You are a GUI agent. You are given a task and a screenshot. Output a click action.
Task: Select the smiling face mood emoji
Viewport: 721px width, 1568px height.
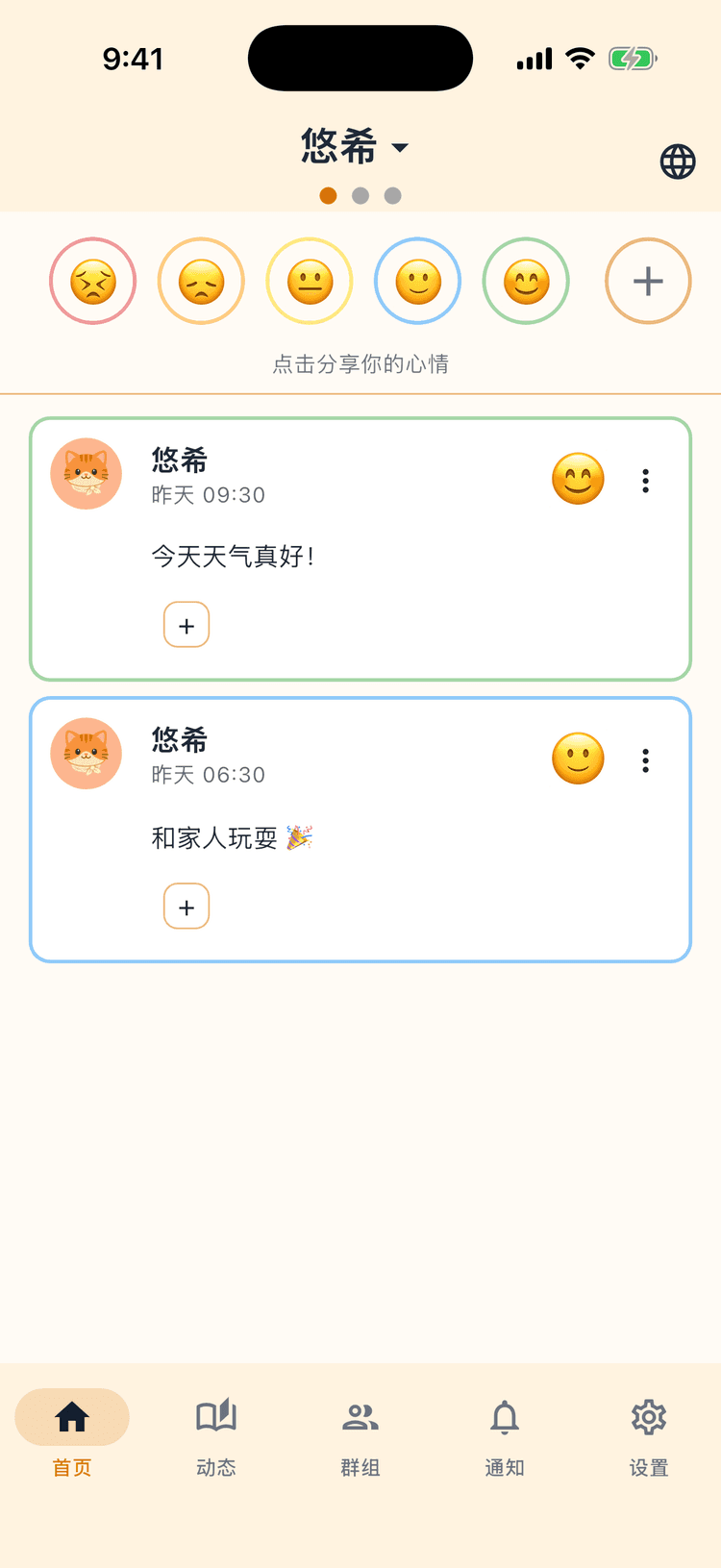(x=417, y=281)
